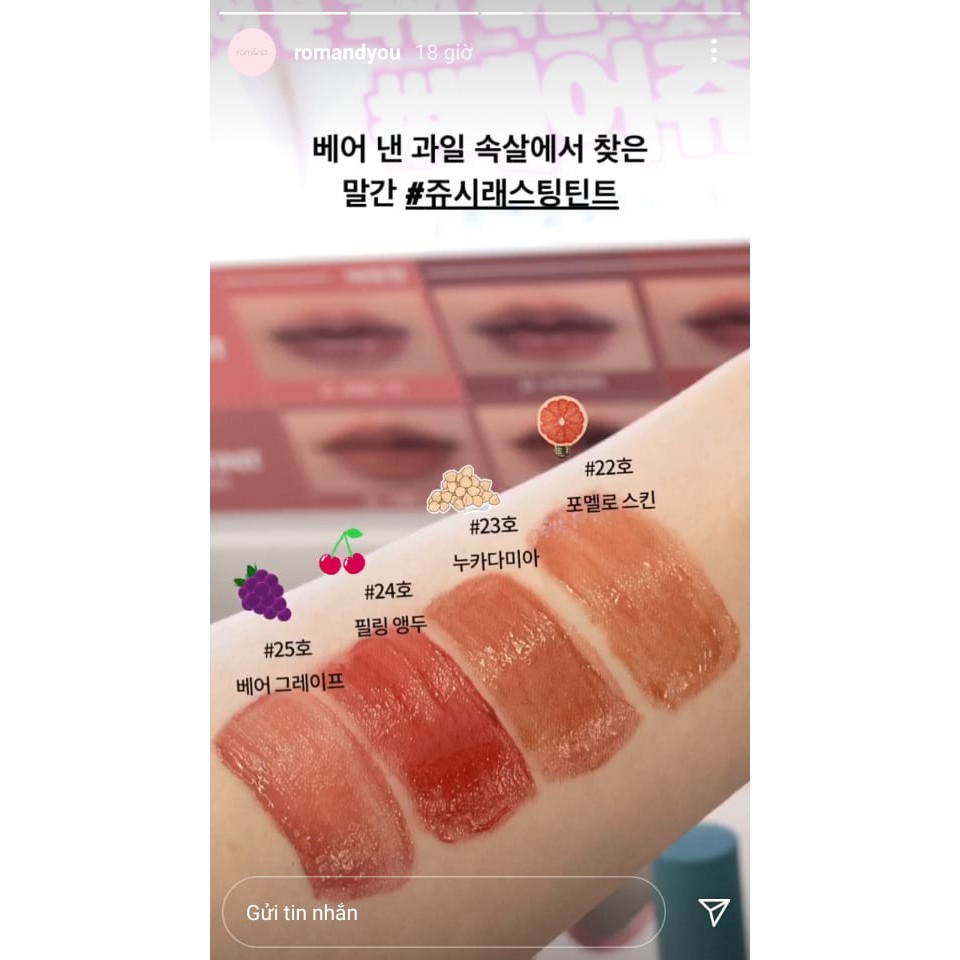Open the romandyou username

point(347,53)
